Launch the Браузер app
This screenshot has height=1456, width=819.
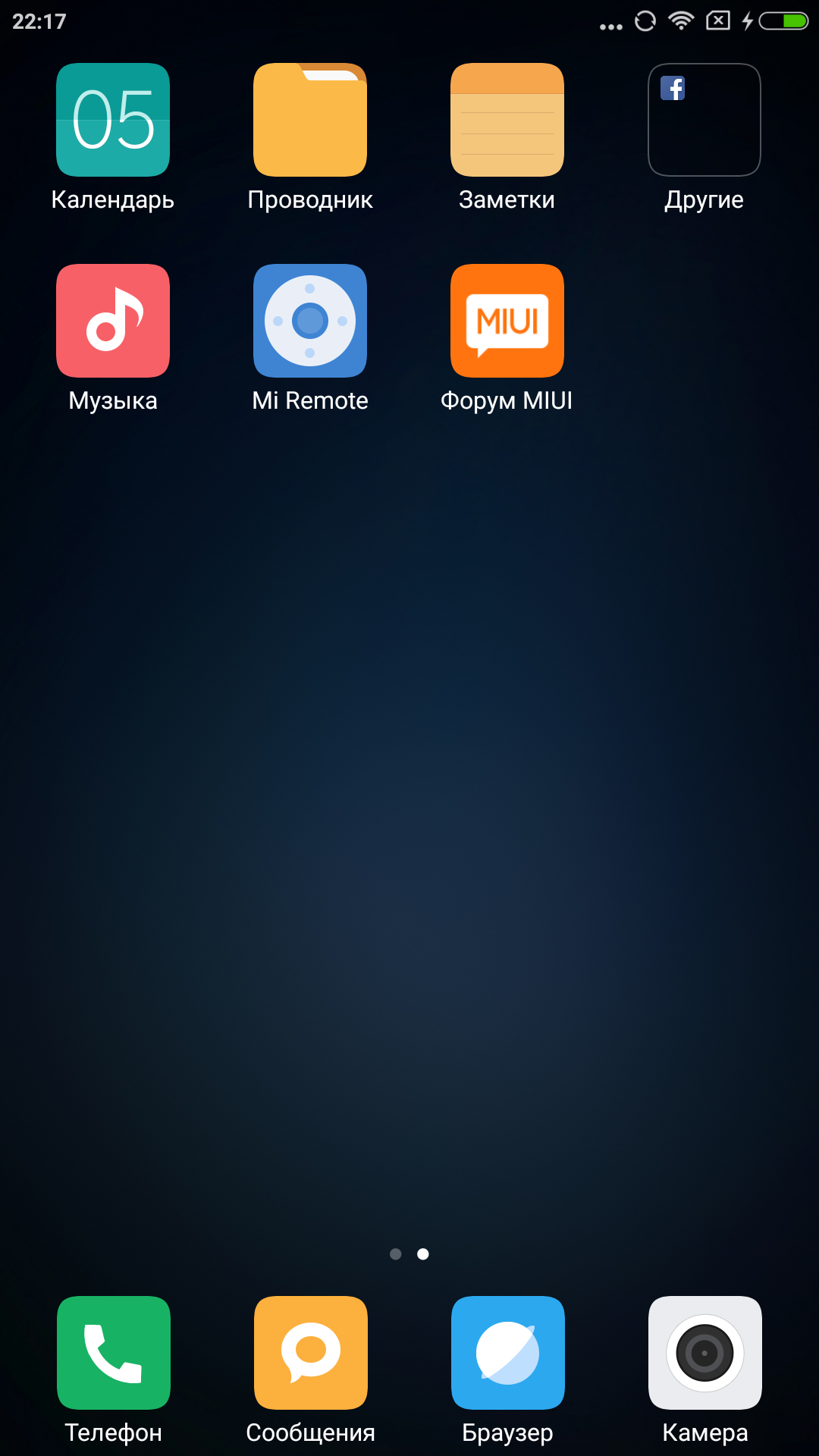[508, 1352]
